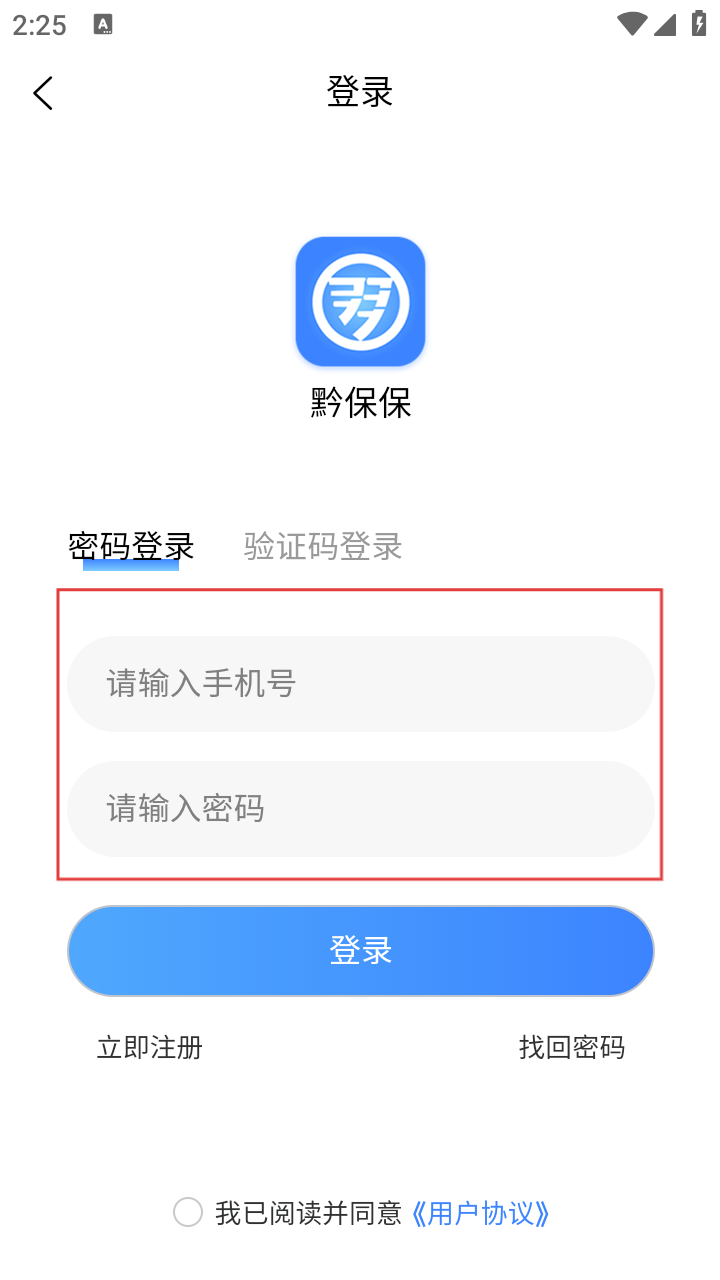Focus the 请输入密码 password field
This screenshot has width=720, height=1280.
coord(361,809)
